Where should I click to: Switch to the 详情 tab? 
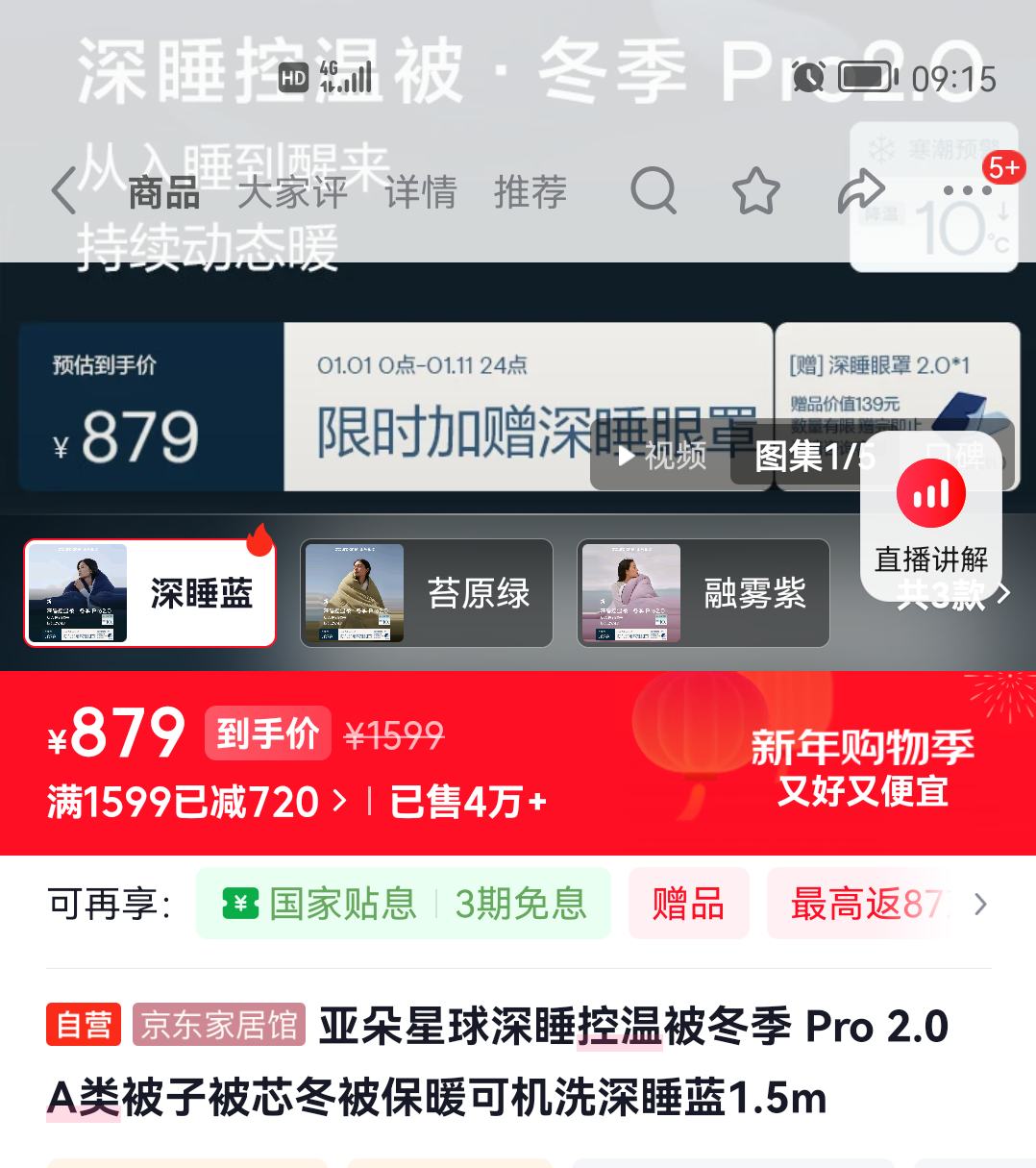click(421, 193)
